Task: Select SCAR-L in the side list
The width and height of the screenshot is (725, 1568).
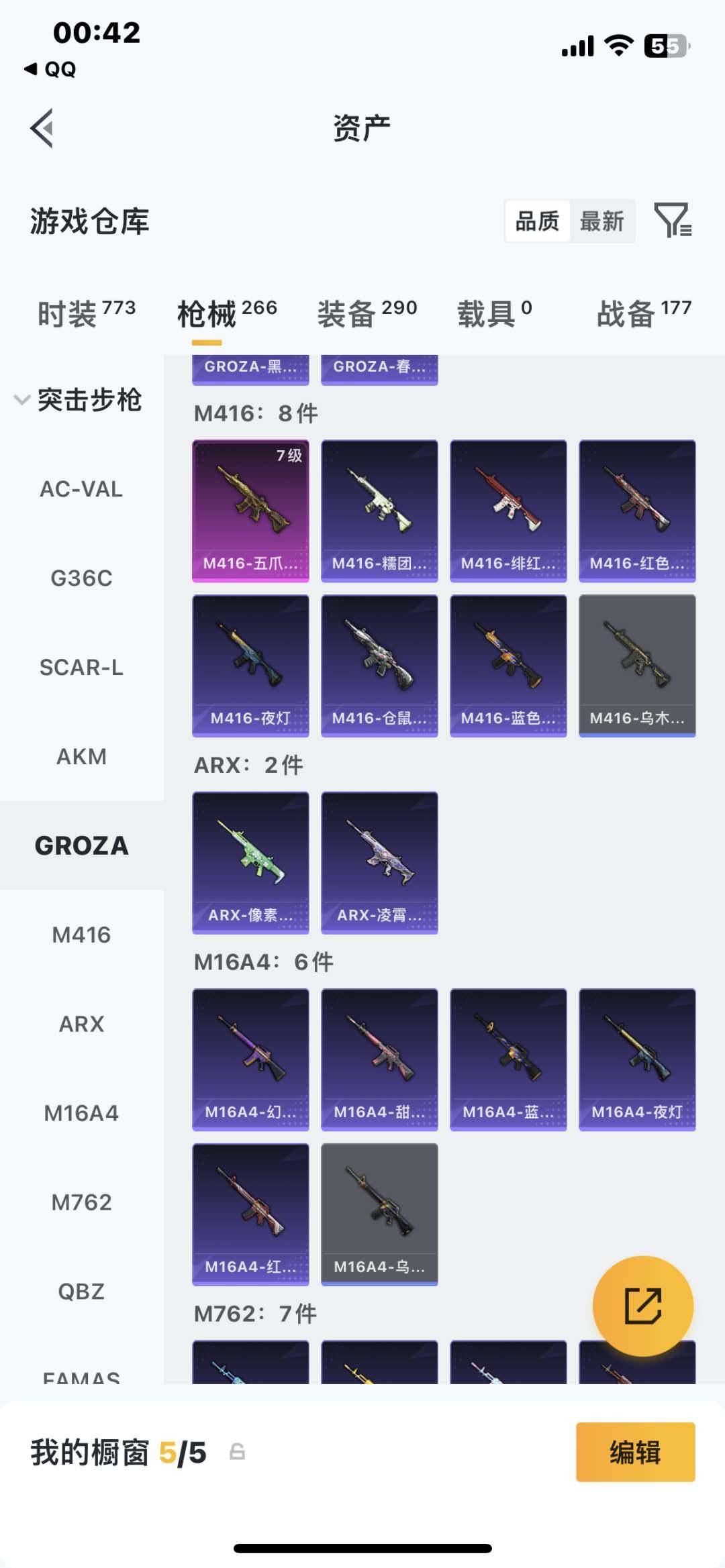Action: pos(81,668)
